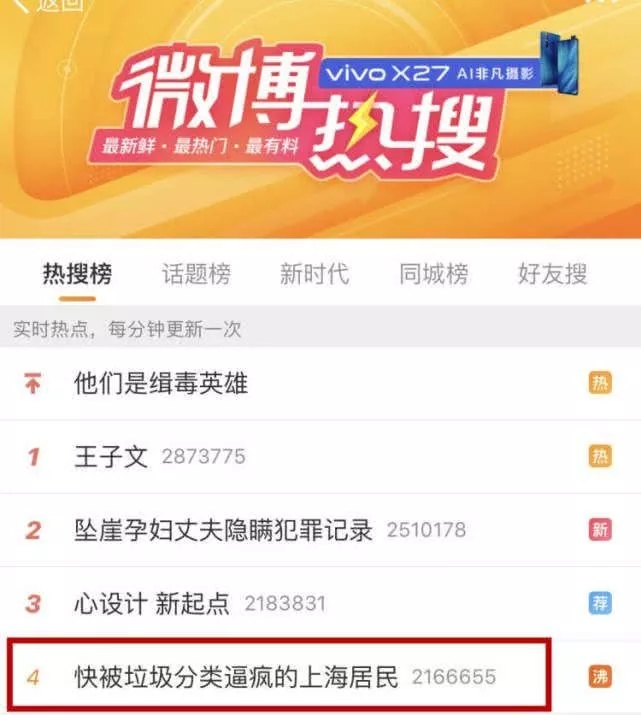Select the 热搜榜 tab
641x715 pixels.
(x=77, y=274)
